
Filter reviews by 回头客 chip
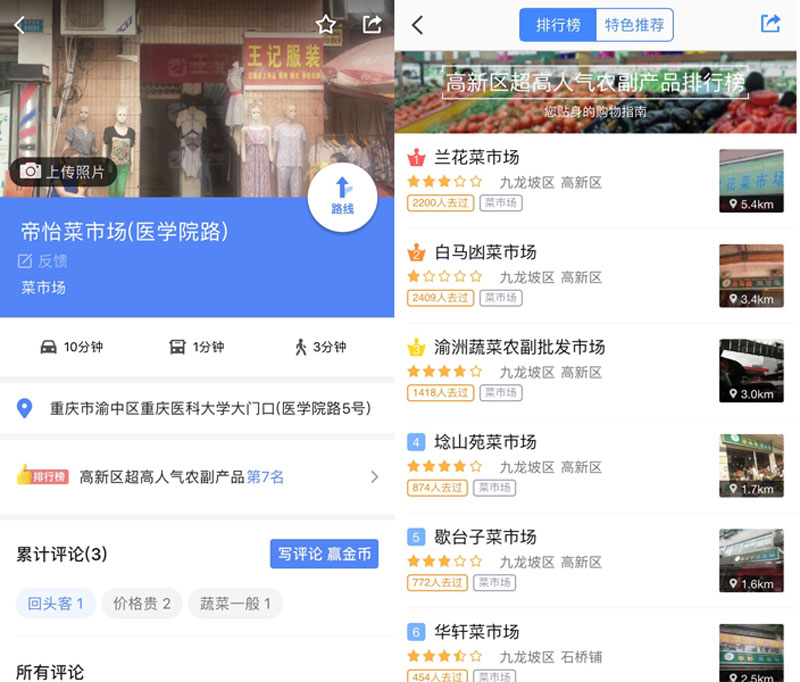click(55, 603)
